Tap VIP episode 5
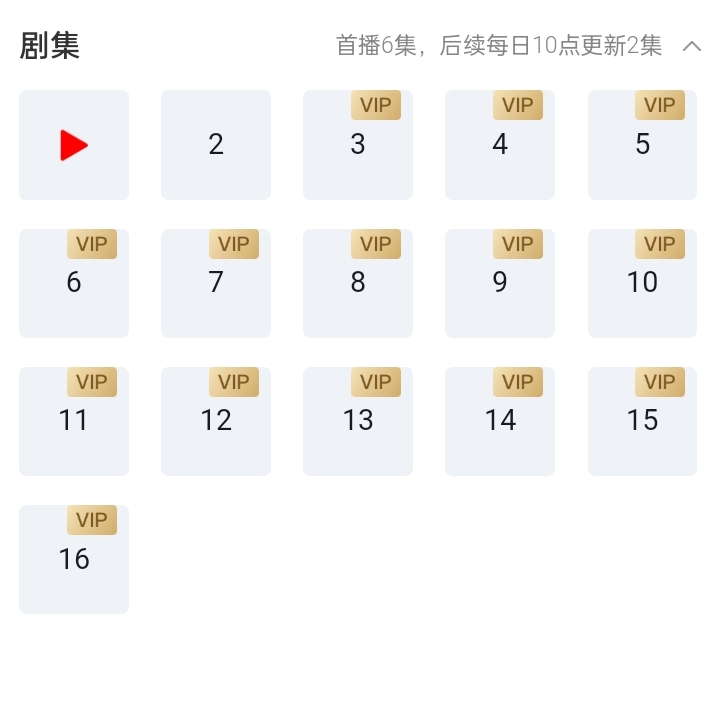The width and height of the screenshot is (720, 703). click(642, 145)
